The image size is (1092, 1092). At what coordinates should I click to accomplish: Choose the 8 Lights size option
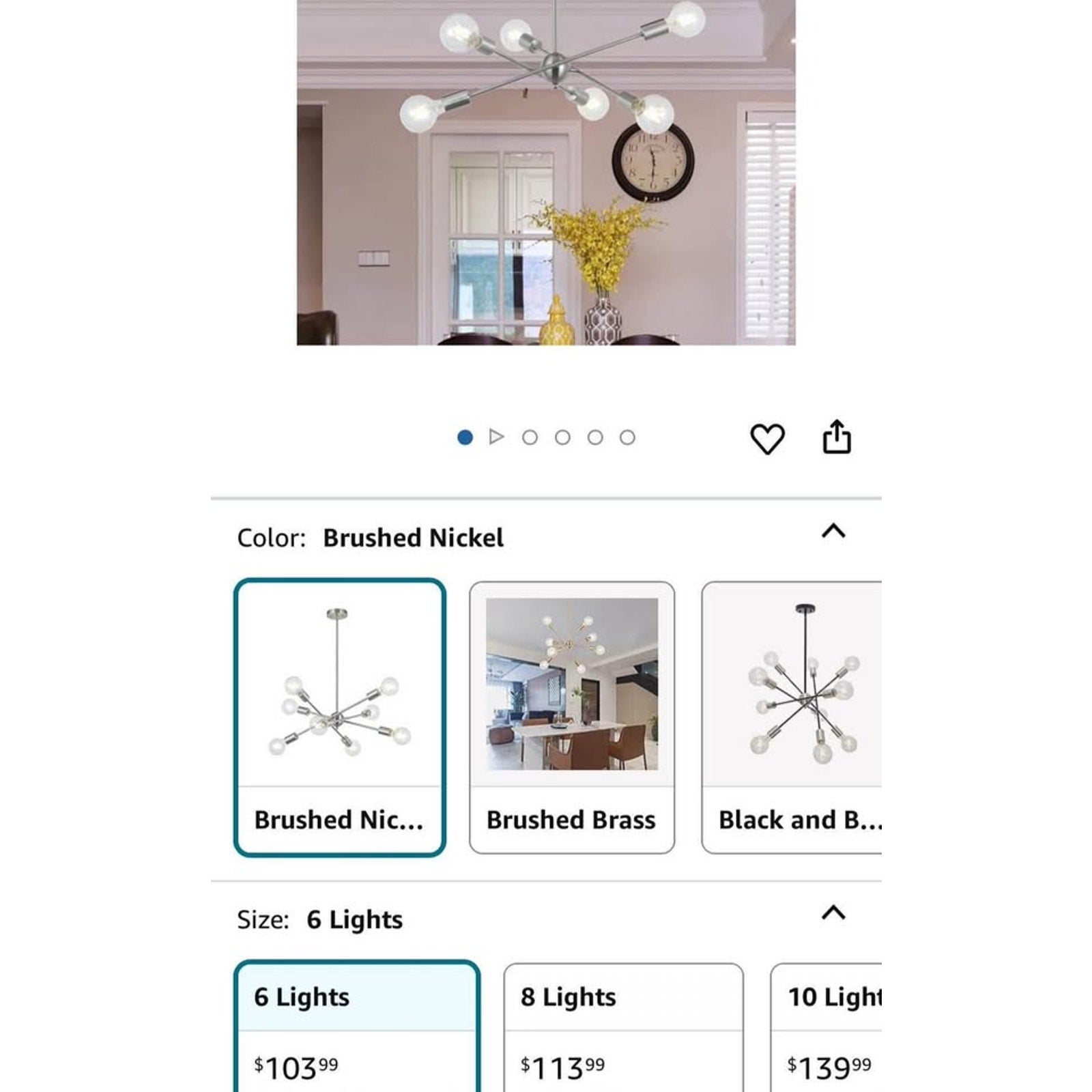[623, 1024]
